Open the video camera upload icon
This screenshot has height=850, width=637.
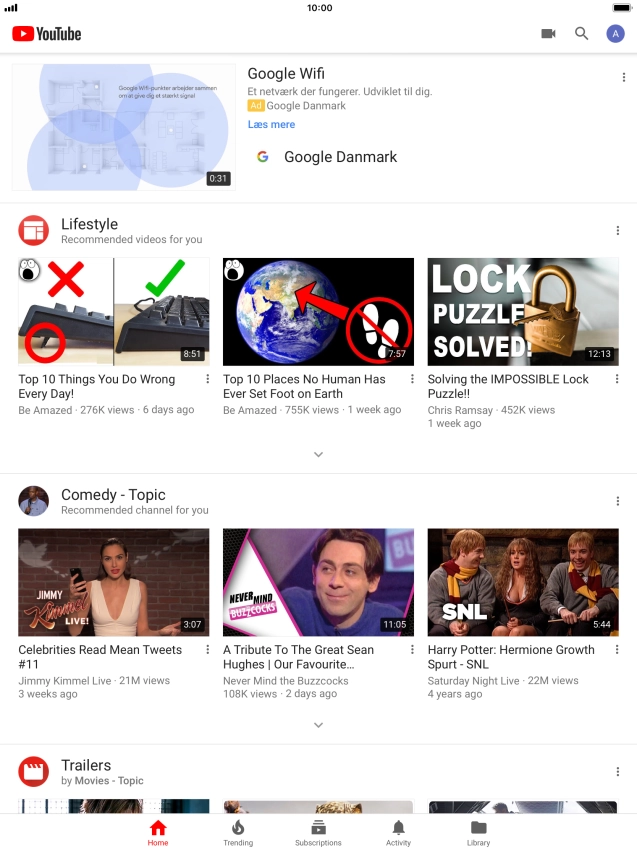(548, 34)
